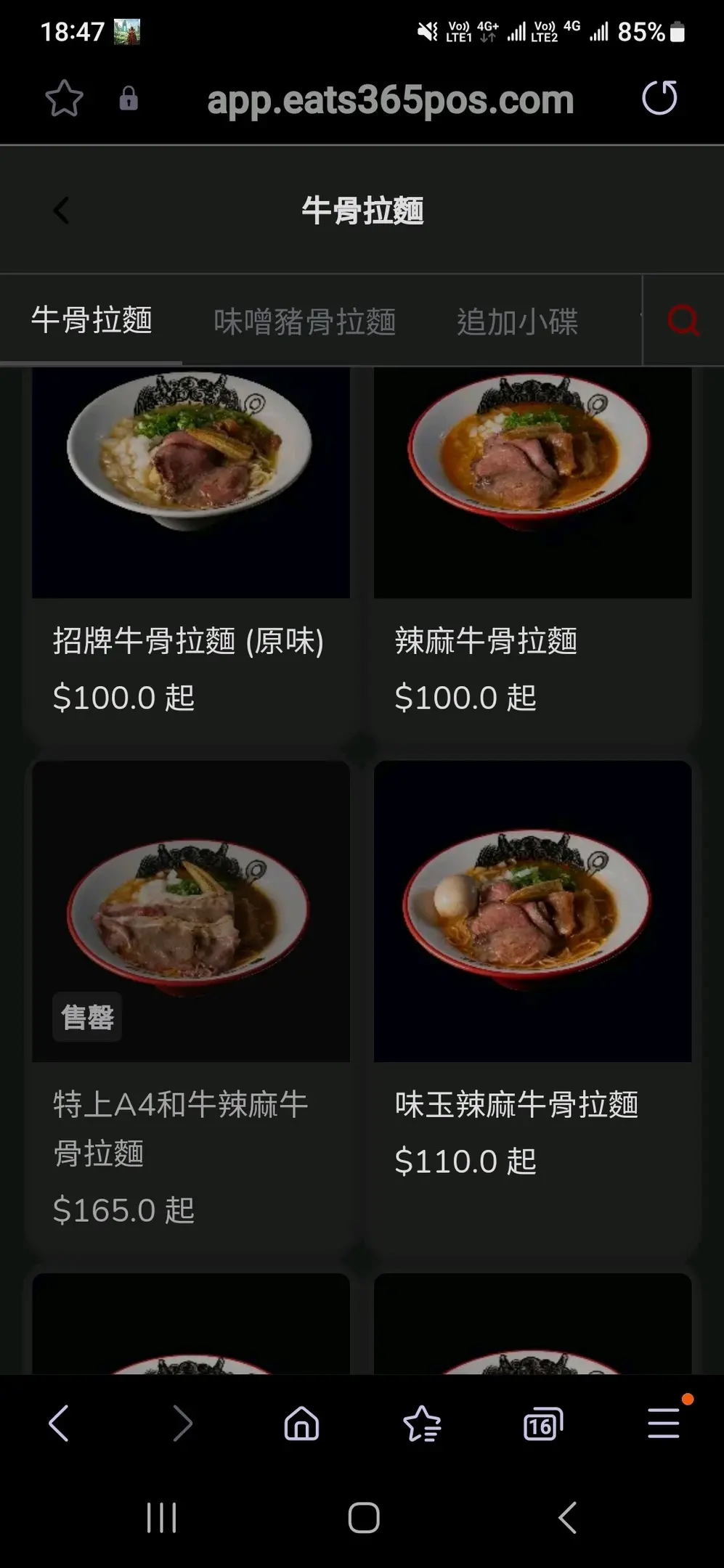Go to the browser home page
The width and height of the screenshot is (724, 1568).
301,1424
